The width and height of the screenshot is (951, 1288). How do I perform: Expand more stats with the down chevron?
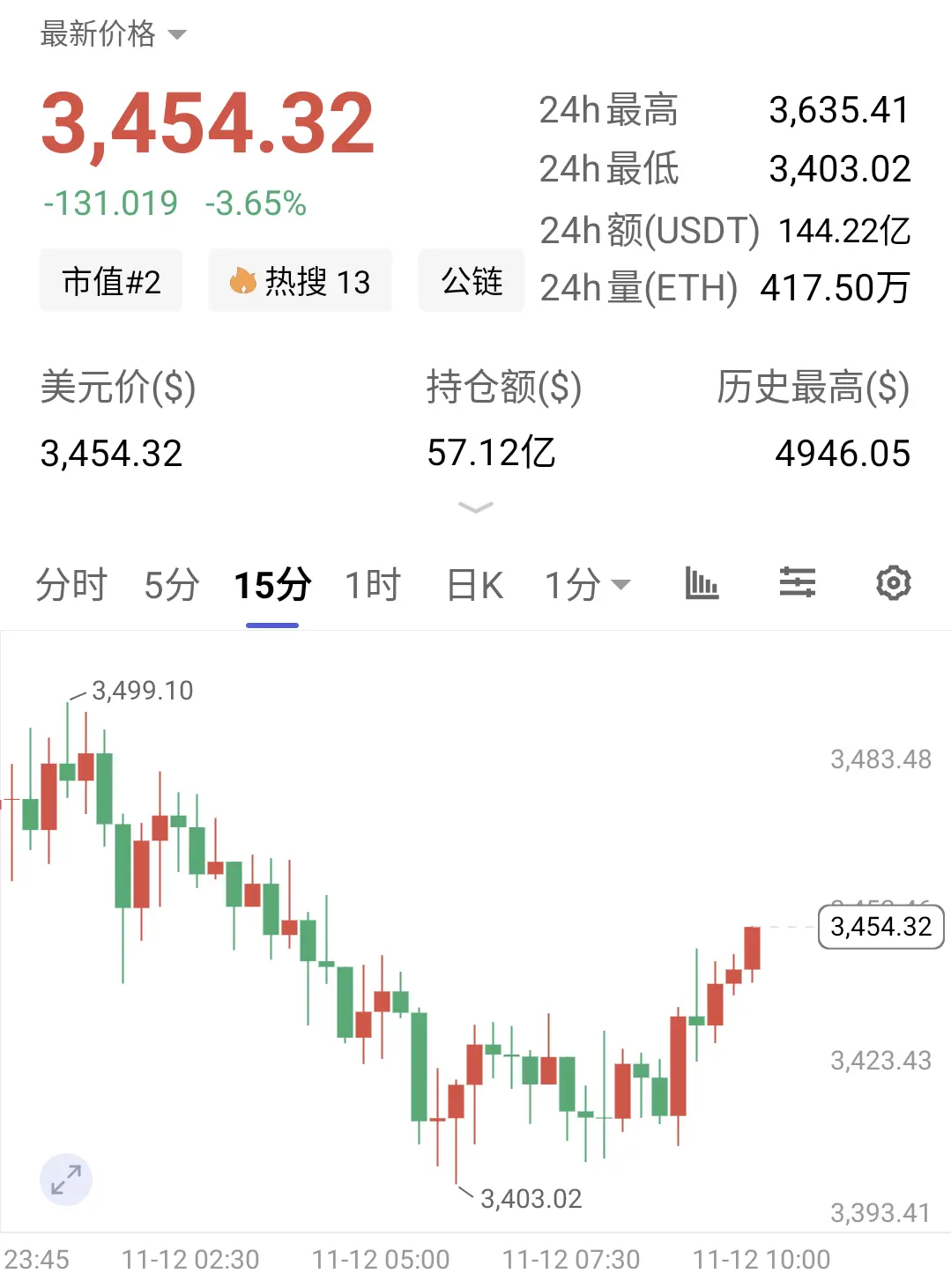[x=476, y=507]
